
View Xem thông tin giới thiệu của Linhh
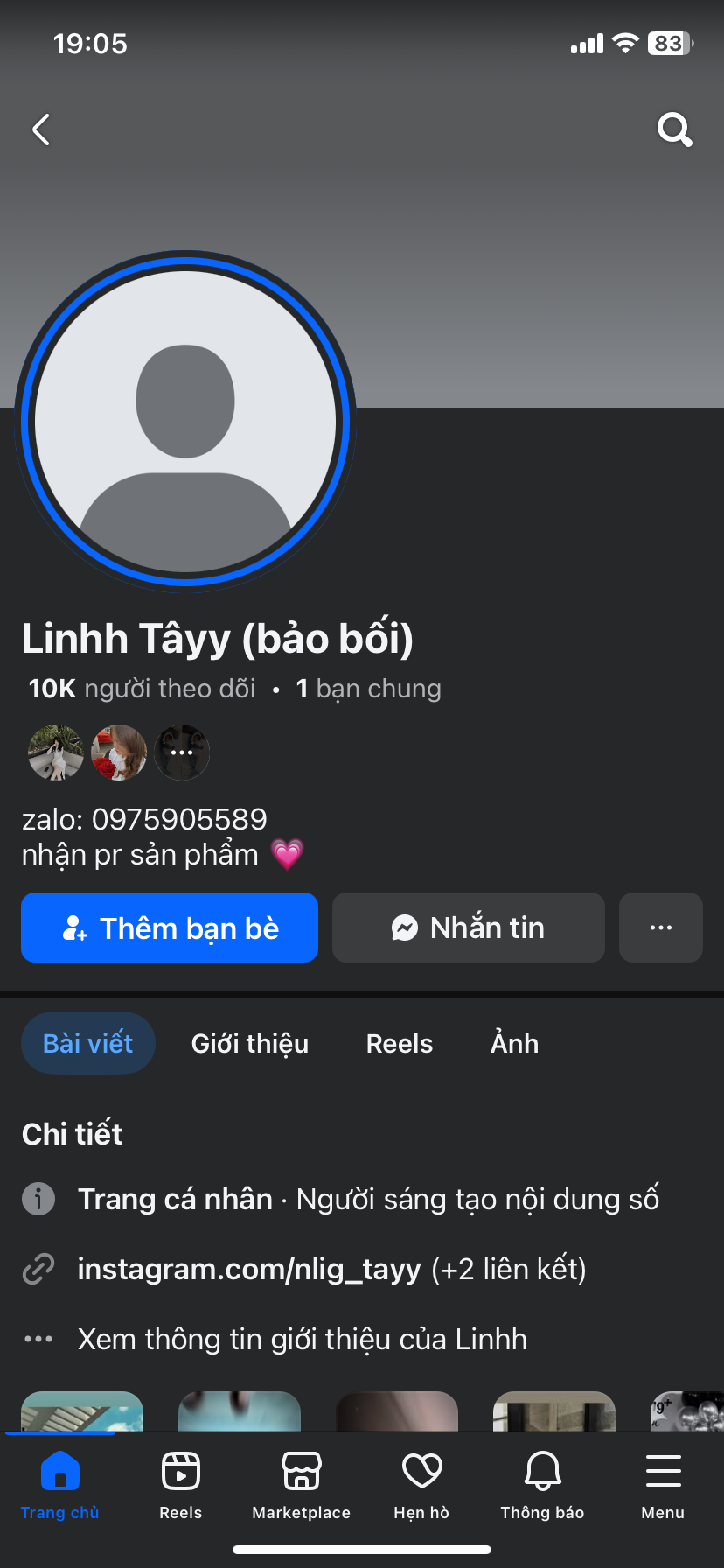302,1339
